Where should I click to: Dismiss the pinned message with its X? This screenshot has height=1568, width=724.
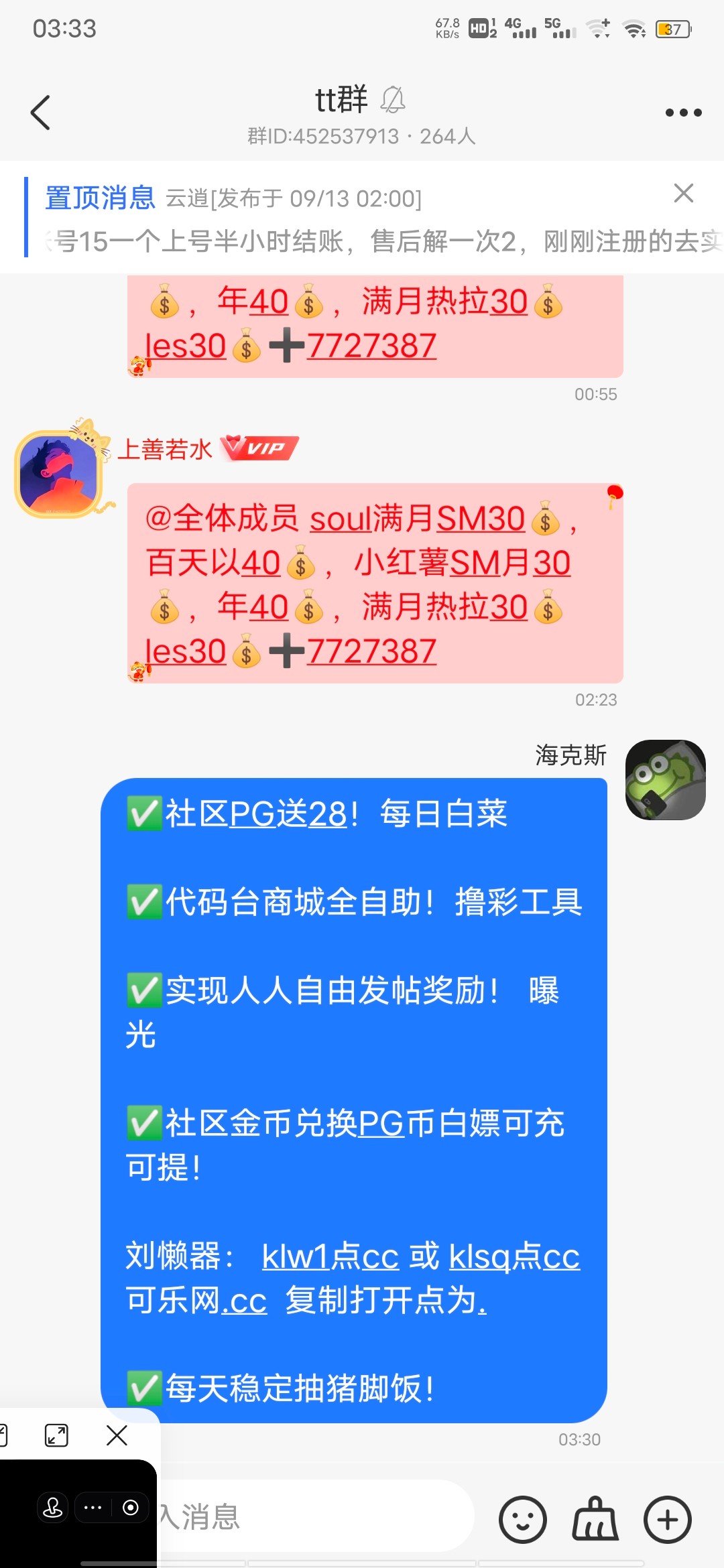(x=683, y=194)
